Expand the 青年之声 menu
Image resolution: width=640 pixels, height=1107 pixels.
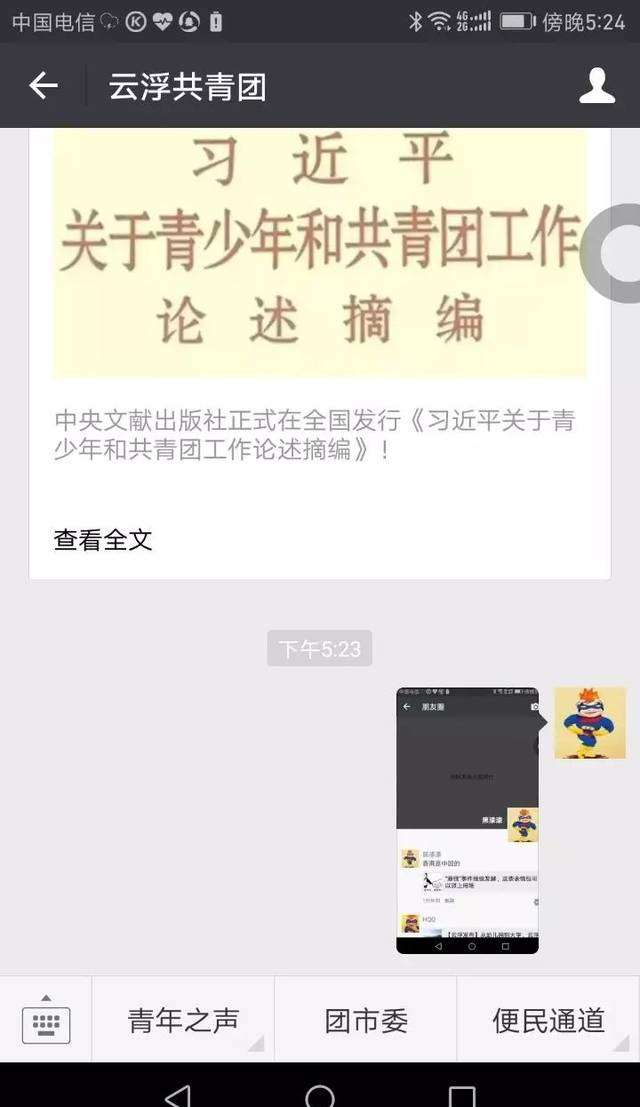pyautogui.click(x=183, y=1020)
